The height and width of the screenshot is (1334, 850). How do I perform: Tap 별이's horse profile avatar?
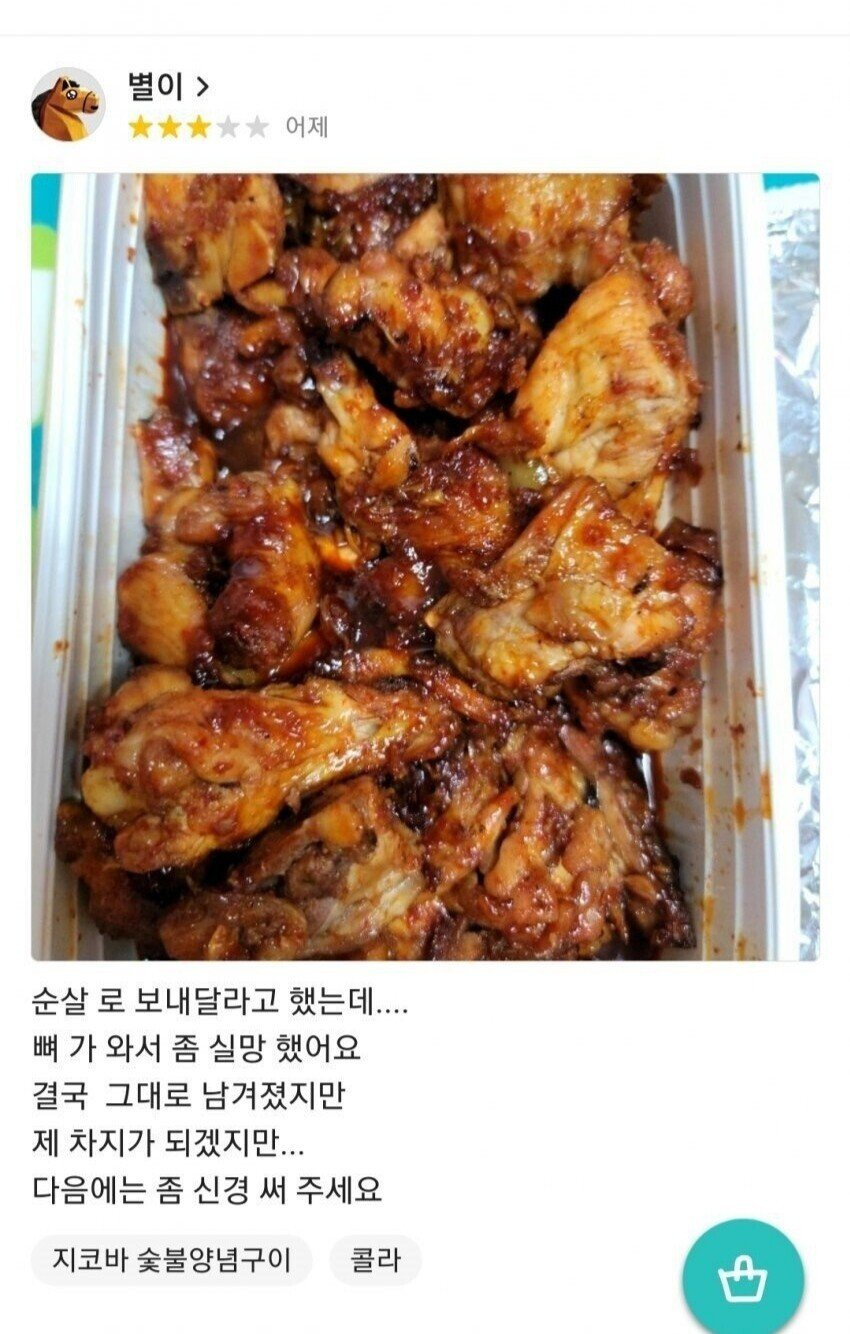pos(68,105)
